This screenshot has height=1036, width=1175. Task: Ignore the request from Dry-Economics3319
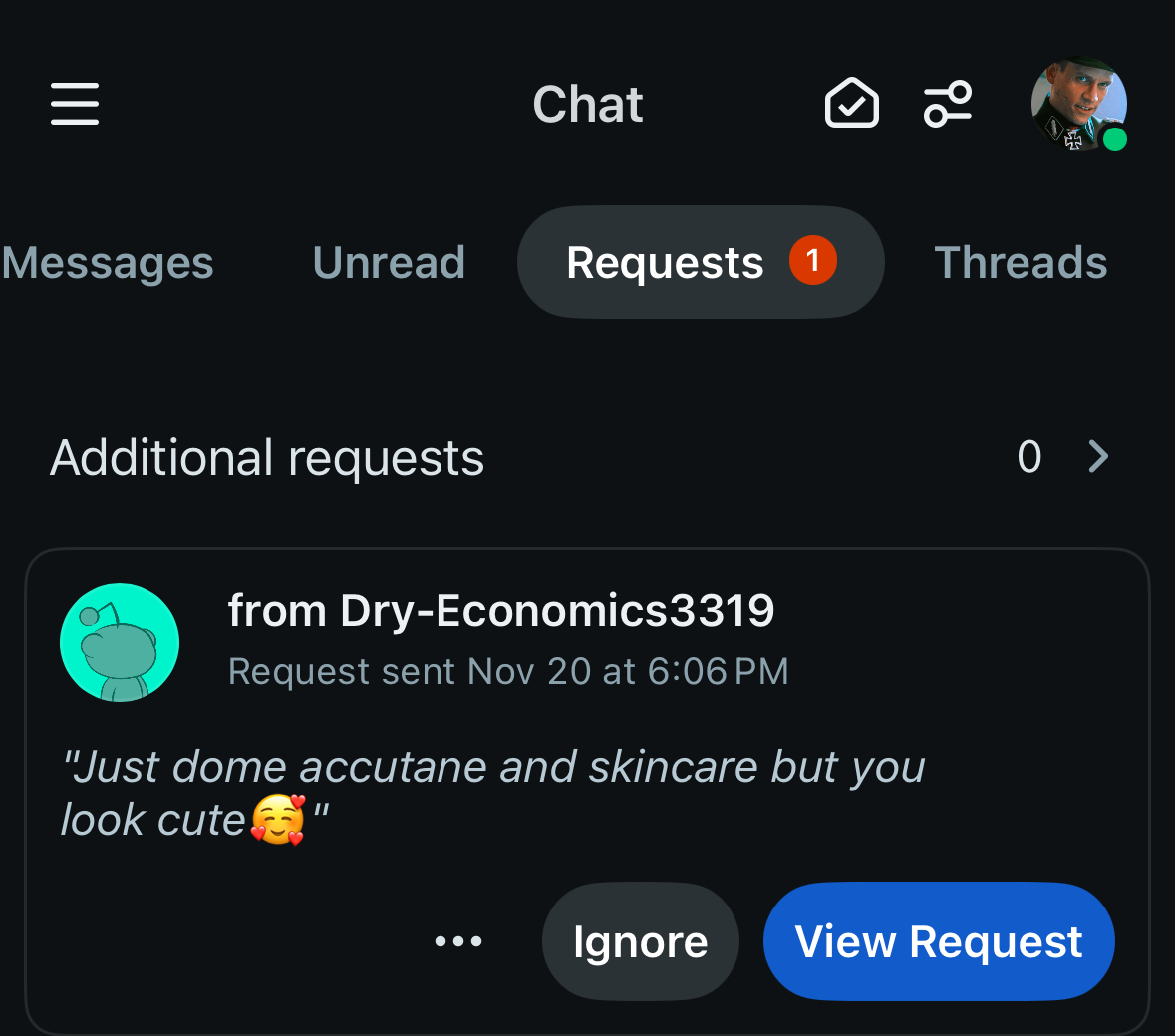[640, 941]
